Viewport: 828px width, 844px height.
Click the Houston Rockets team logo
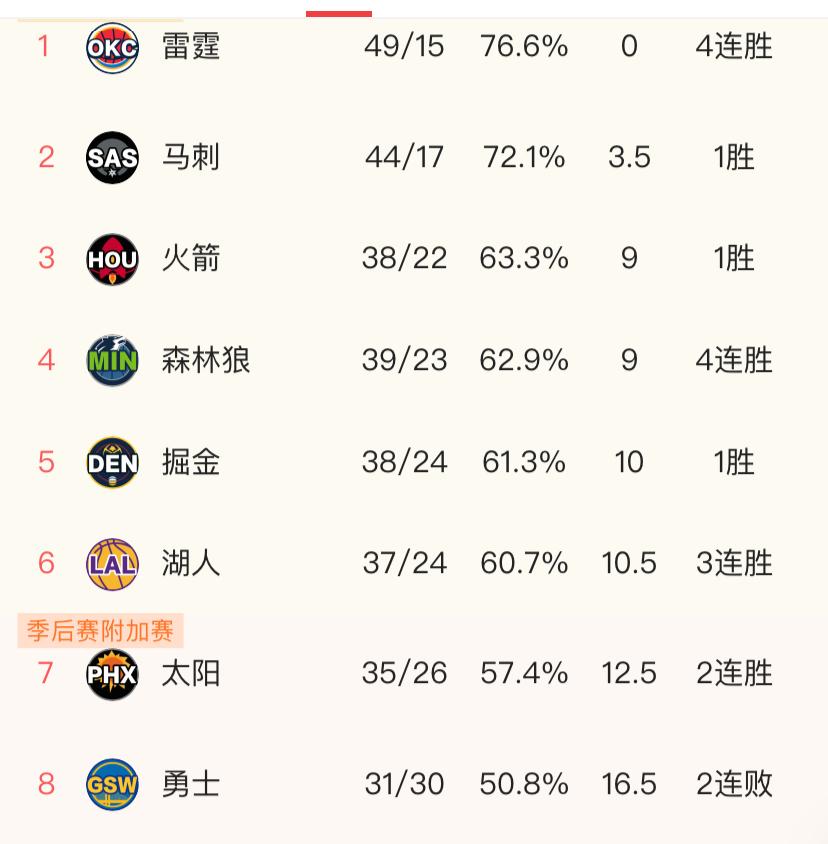112,258
